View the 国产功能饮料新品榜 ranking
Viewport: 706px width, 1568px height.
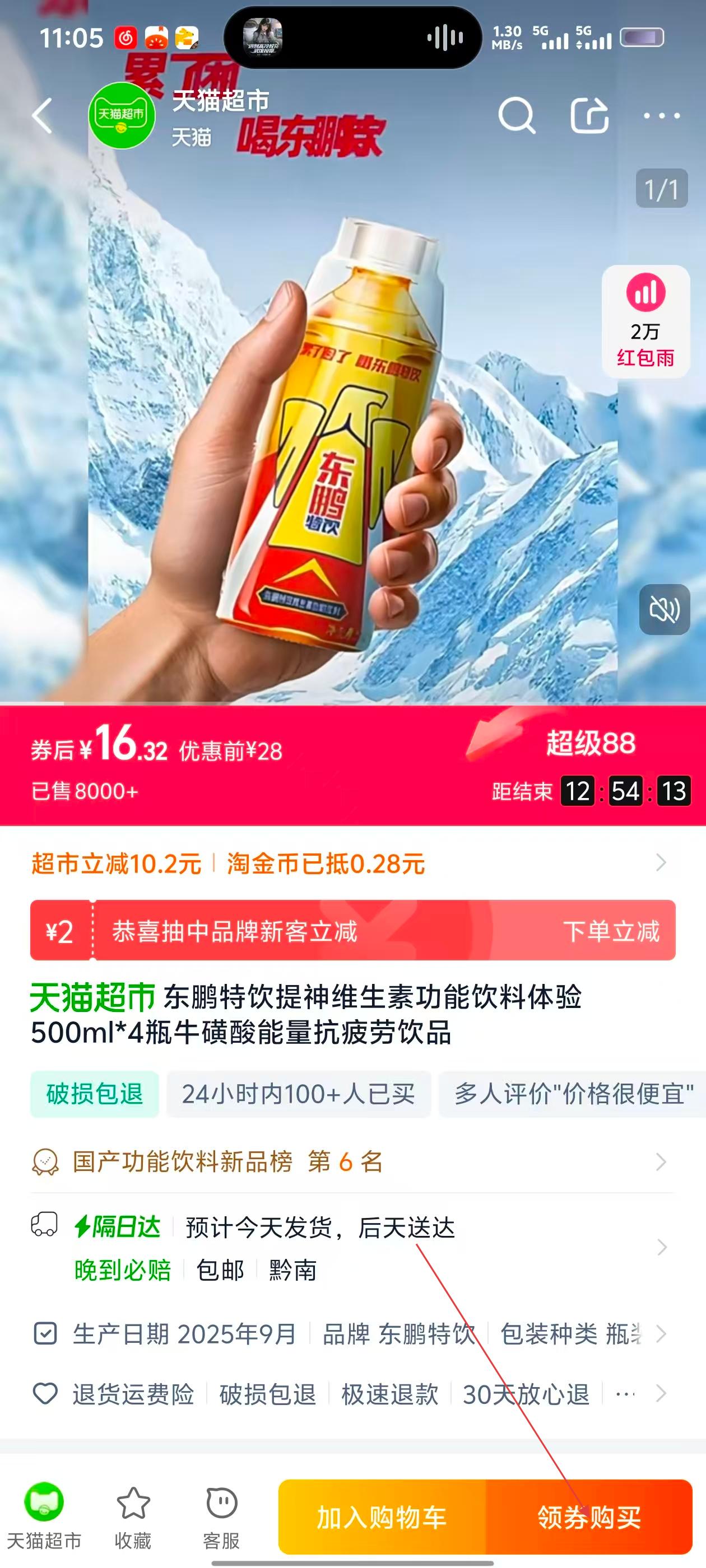tap(347, 1161)
